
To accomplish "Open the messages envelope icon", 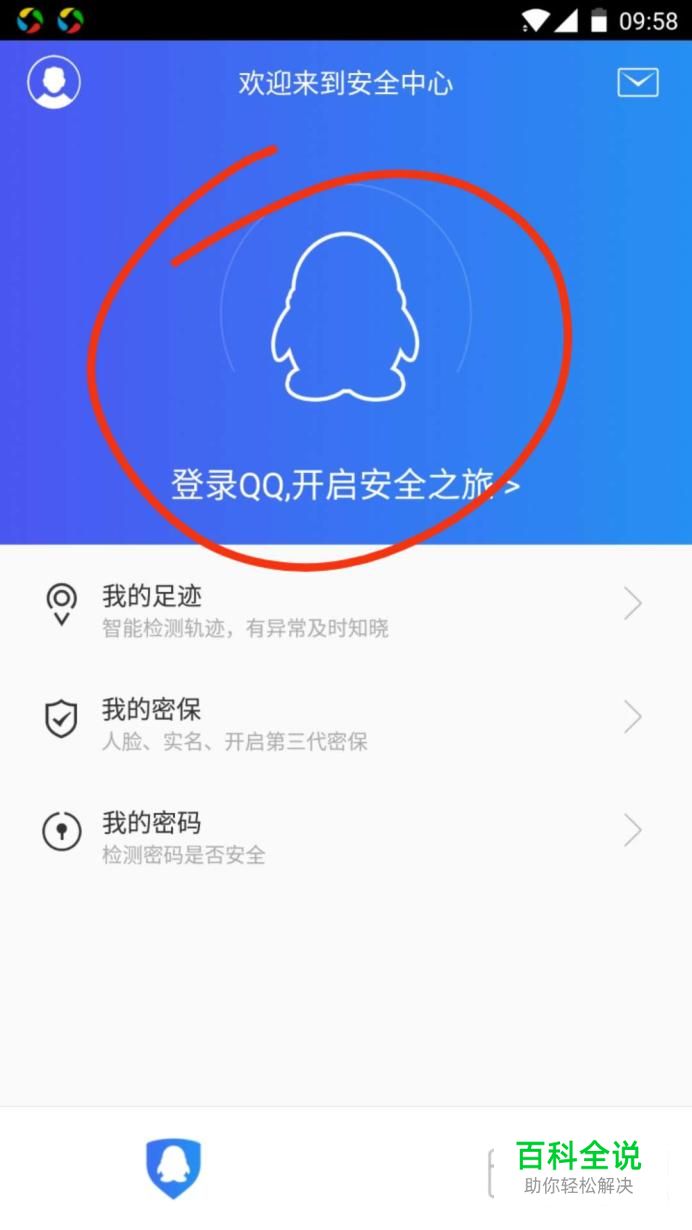I will 637,82.
